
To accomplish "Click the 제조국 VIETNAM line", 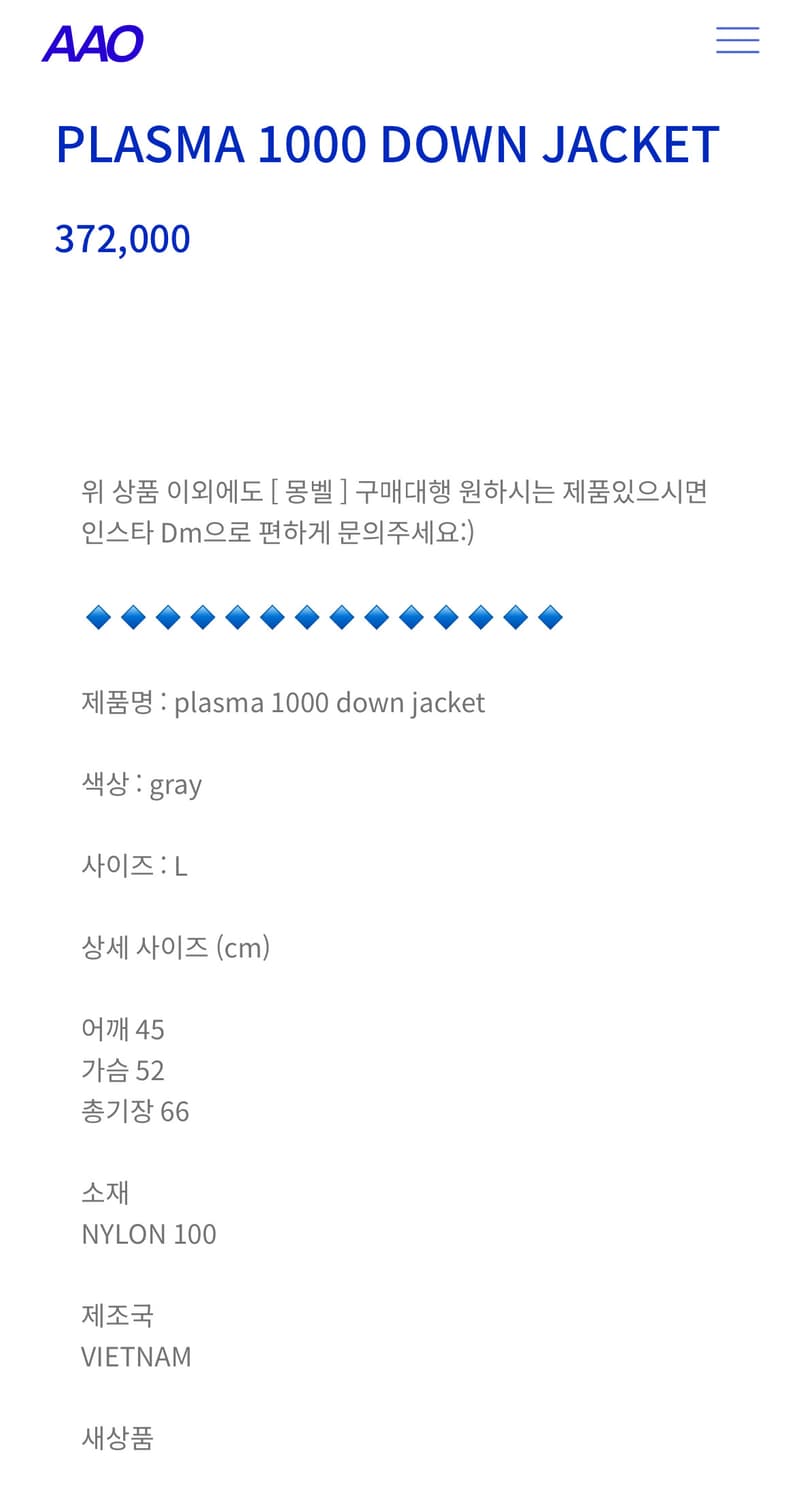I will pos(137,1336).
